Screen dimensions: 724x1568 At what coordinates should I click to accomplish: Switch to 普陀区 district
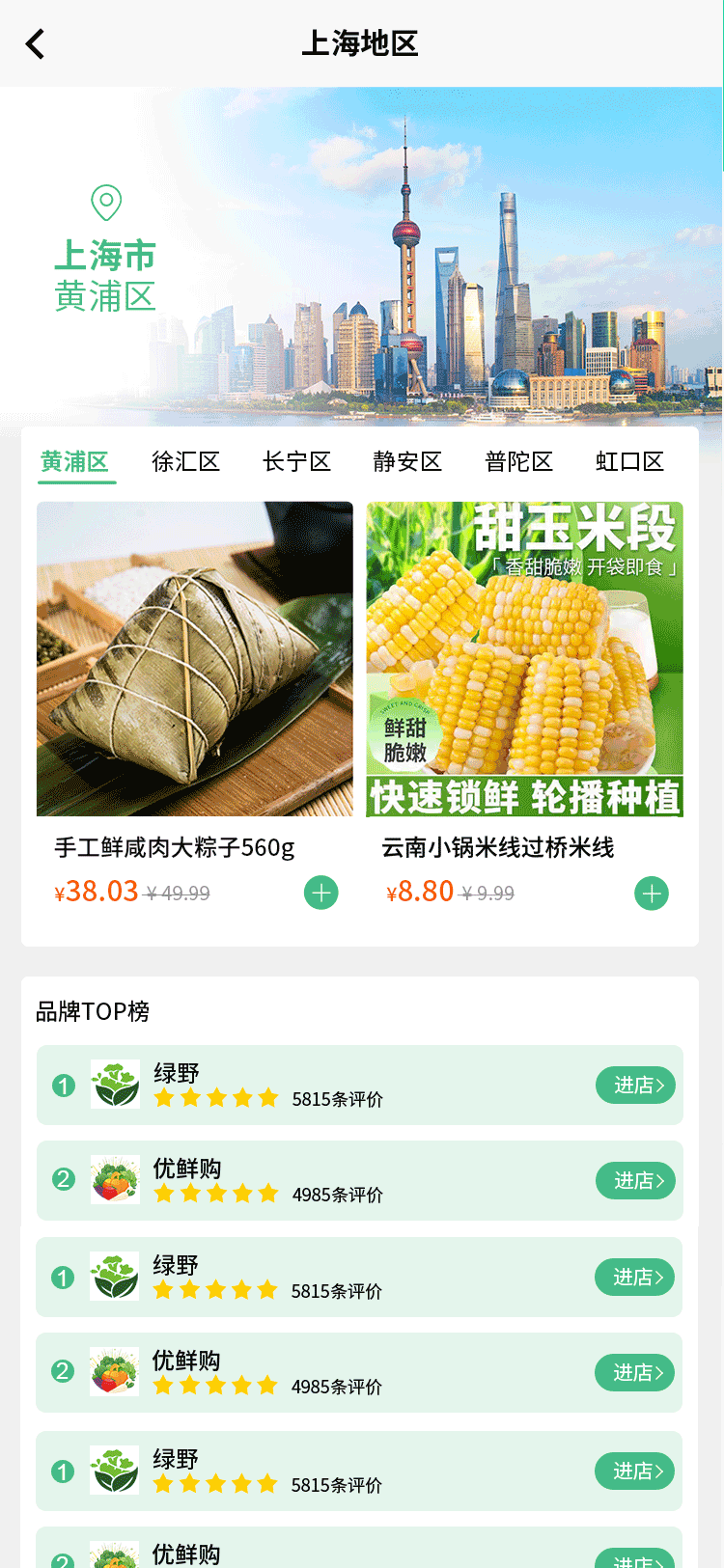coord(518,462)
